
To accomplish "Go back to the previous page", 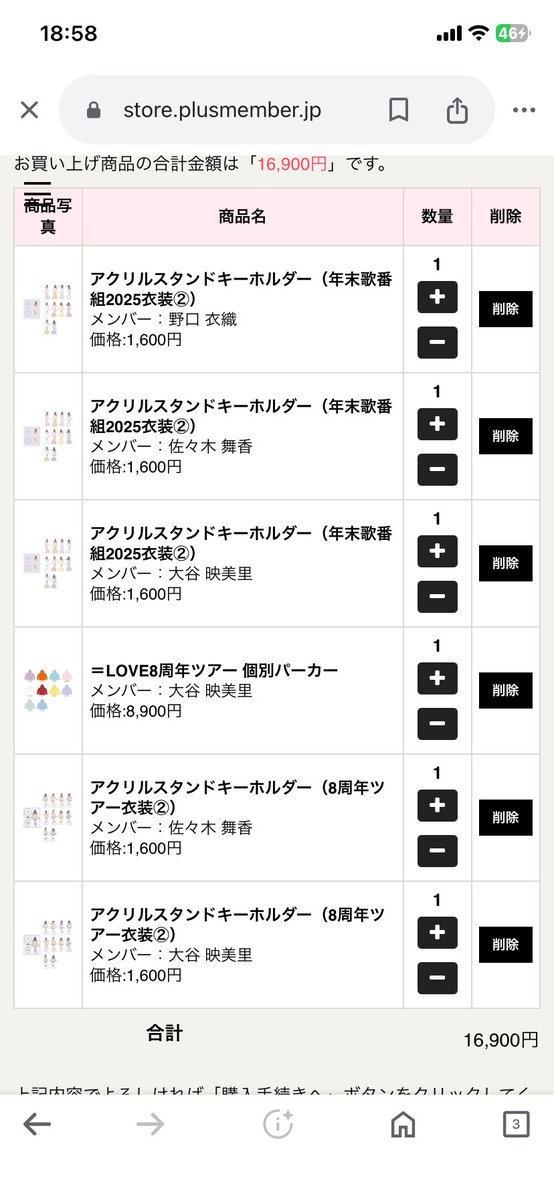I will point(37,1123).
